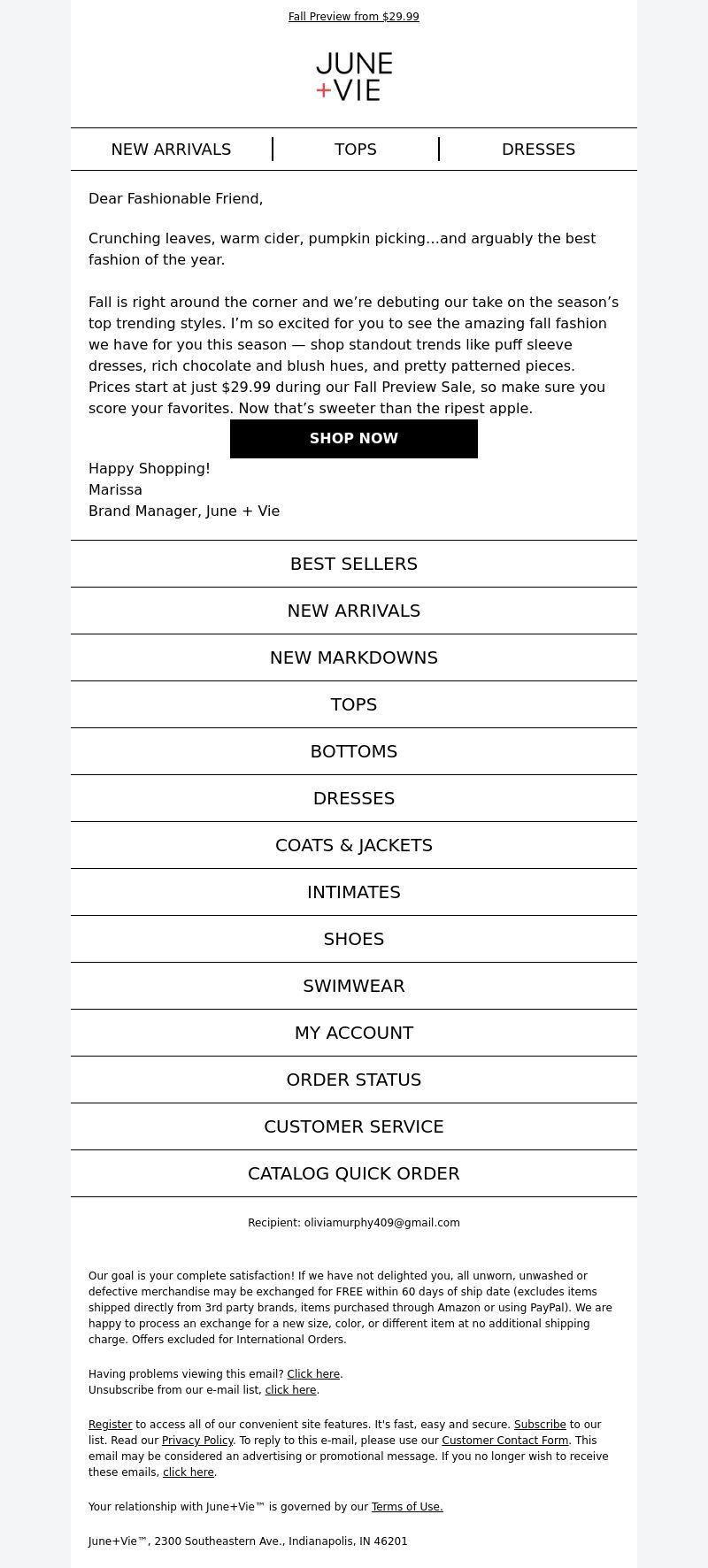
Task: Browse COATS & JACKETS
Action: coord(354,845)
